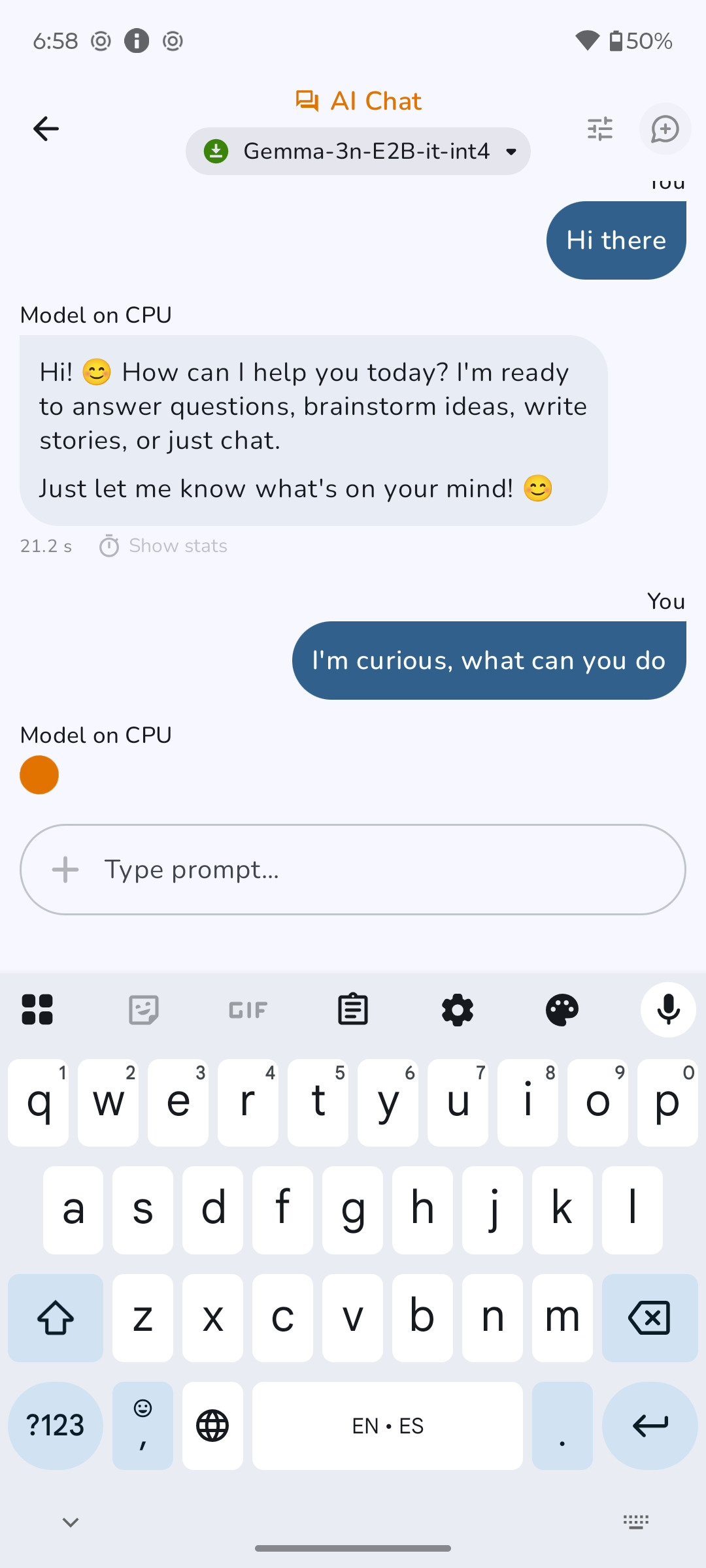Switch keyboard language with globe key
The width and height of the screenshot is (706, 1568).
(212, 1426)
